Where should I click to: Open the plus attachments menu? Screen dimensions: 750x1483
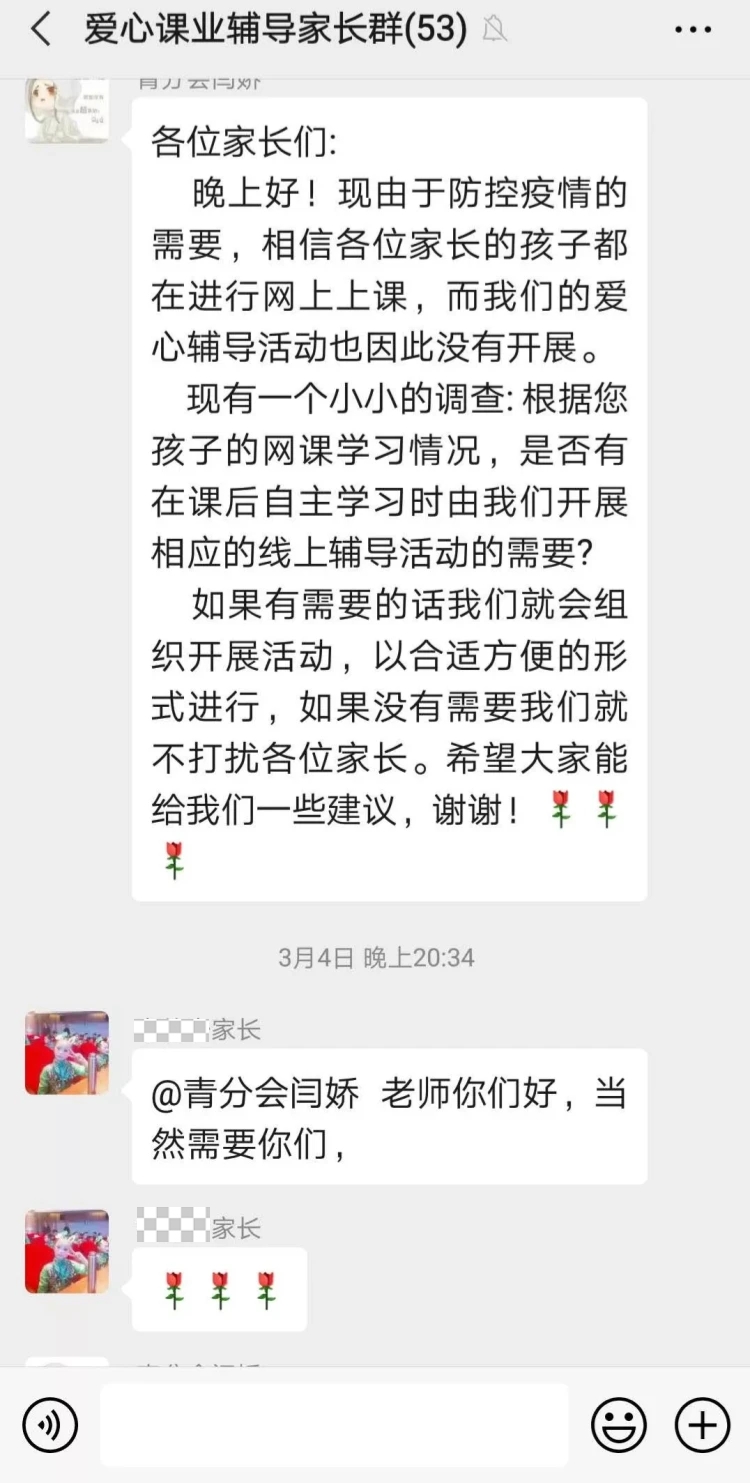(x=702, y=1424)
